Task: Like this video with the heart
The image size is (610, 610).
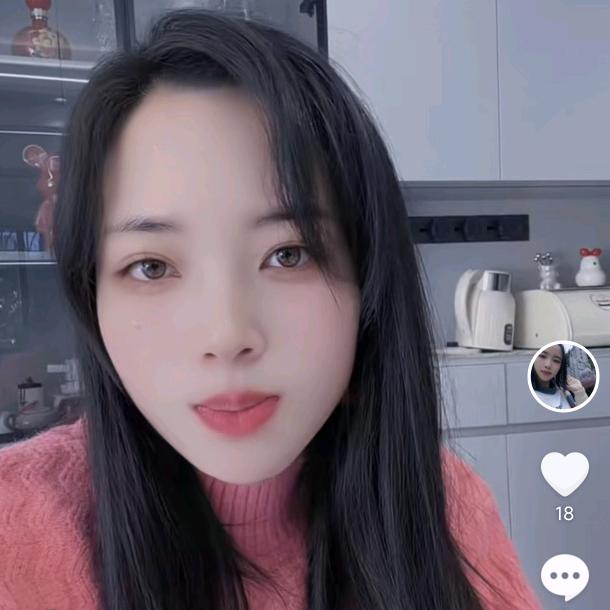Action: [564, 472]
